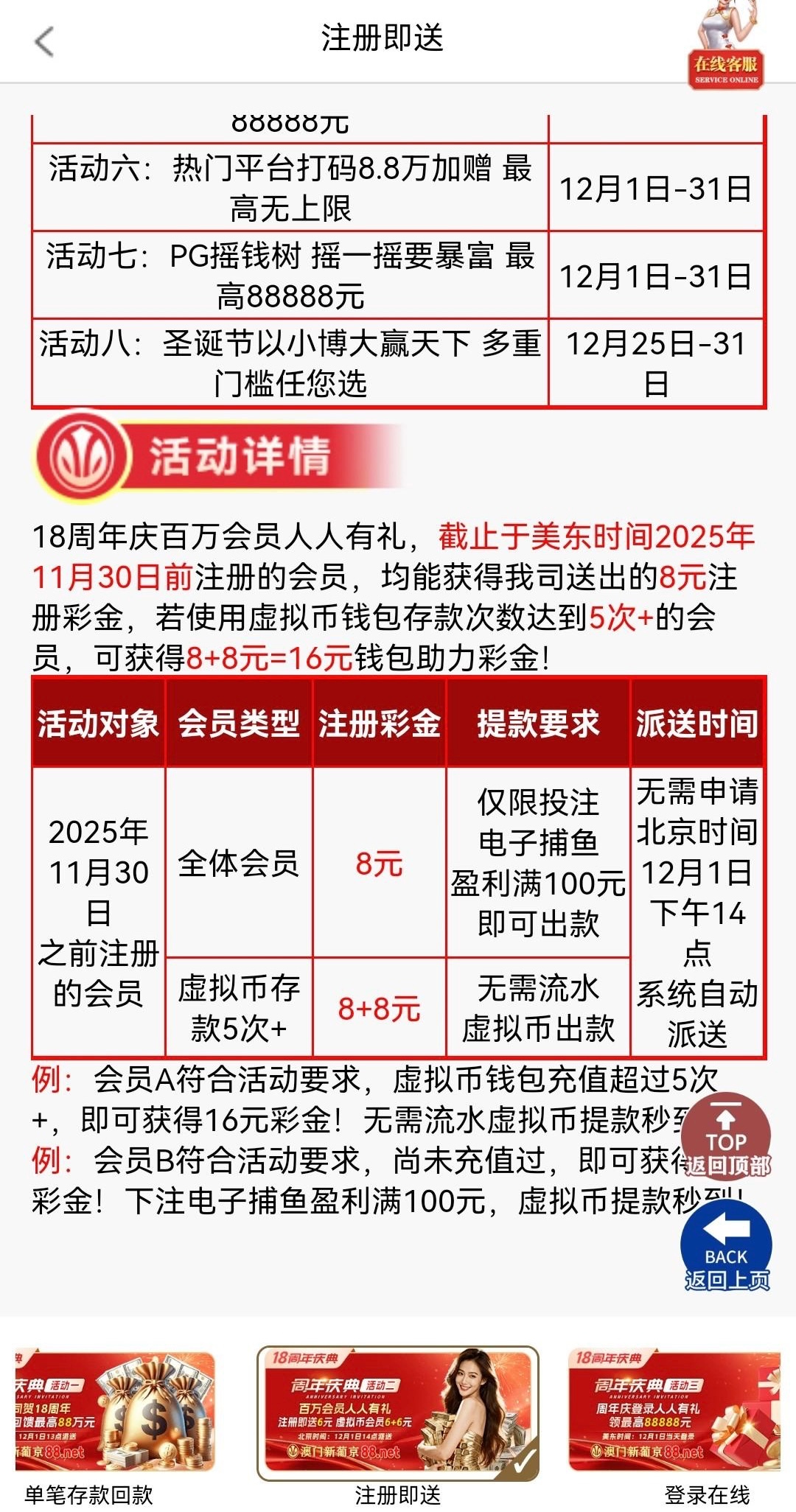Screen dimensions: 796x1512
Task: Open the 单笔存款回款 promotion banner
Action: tap(114, 1413)
